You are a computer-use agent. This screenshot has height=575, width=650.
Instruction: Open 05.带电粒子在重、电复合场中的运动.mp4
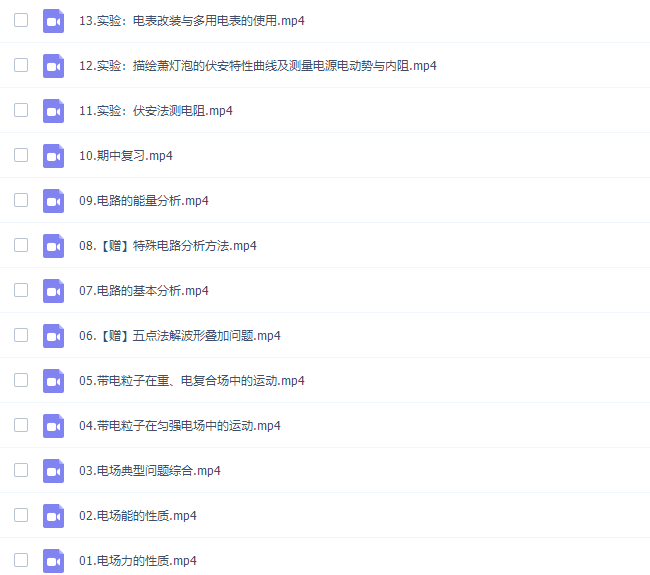point(191,381)
